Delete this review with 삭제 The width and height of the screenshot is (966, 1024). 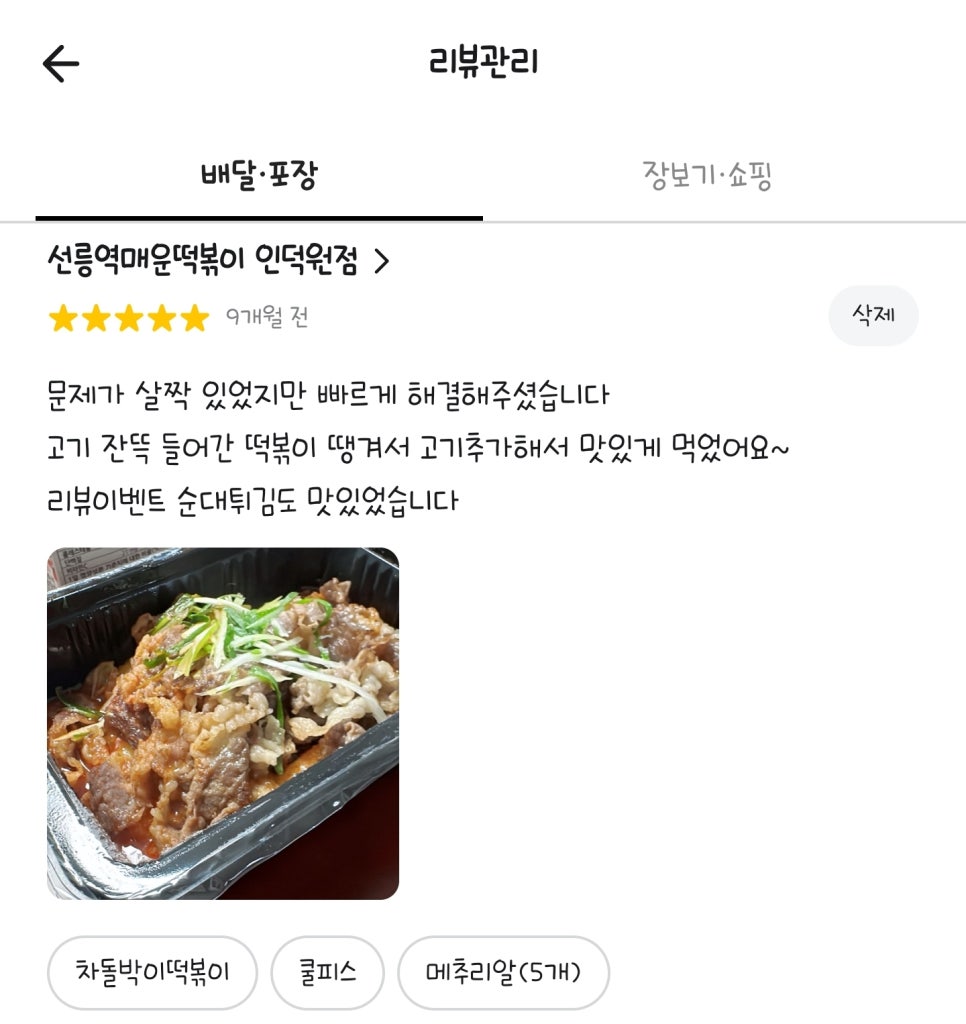point(872,316)
